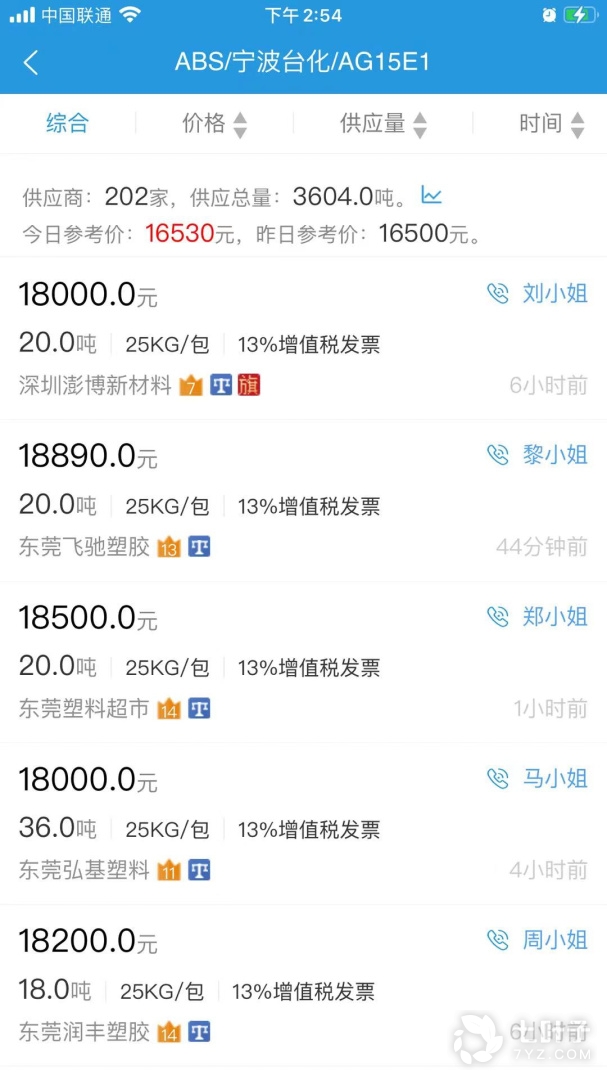The width and height of the screenshot is (607, 1080).
Task: Call 刘小姐 from 深圳澎博新材料
Action: coord(537,293)
